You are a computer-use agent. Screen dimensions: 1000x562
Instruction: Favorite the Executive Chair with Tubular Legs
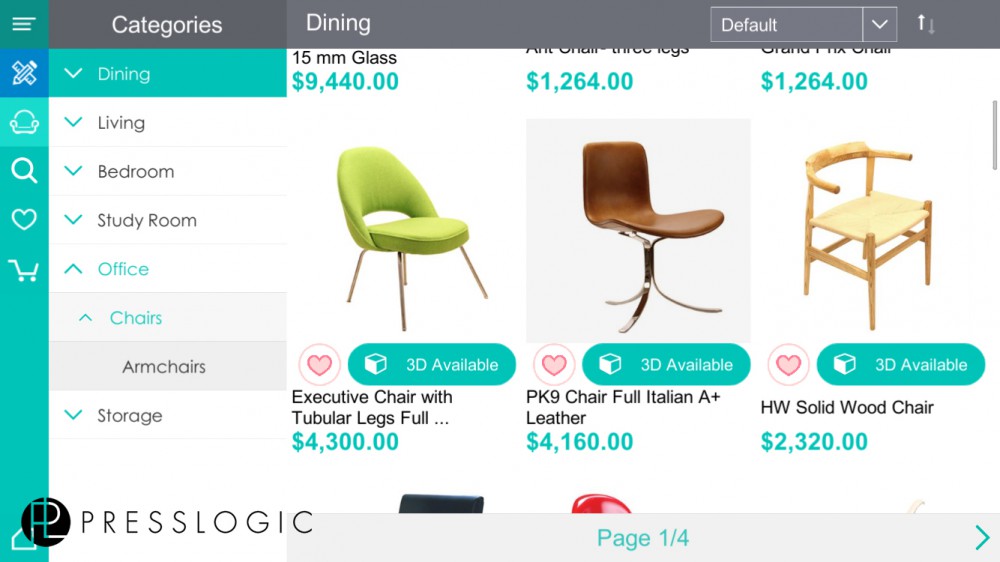pyautogui.click(x=319, y=365)
